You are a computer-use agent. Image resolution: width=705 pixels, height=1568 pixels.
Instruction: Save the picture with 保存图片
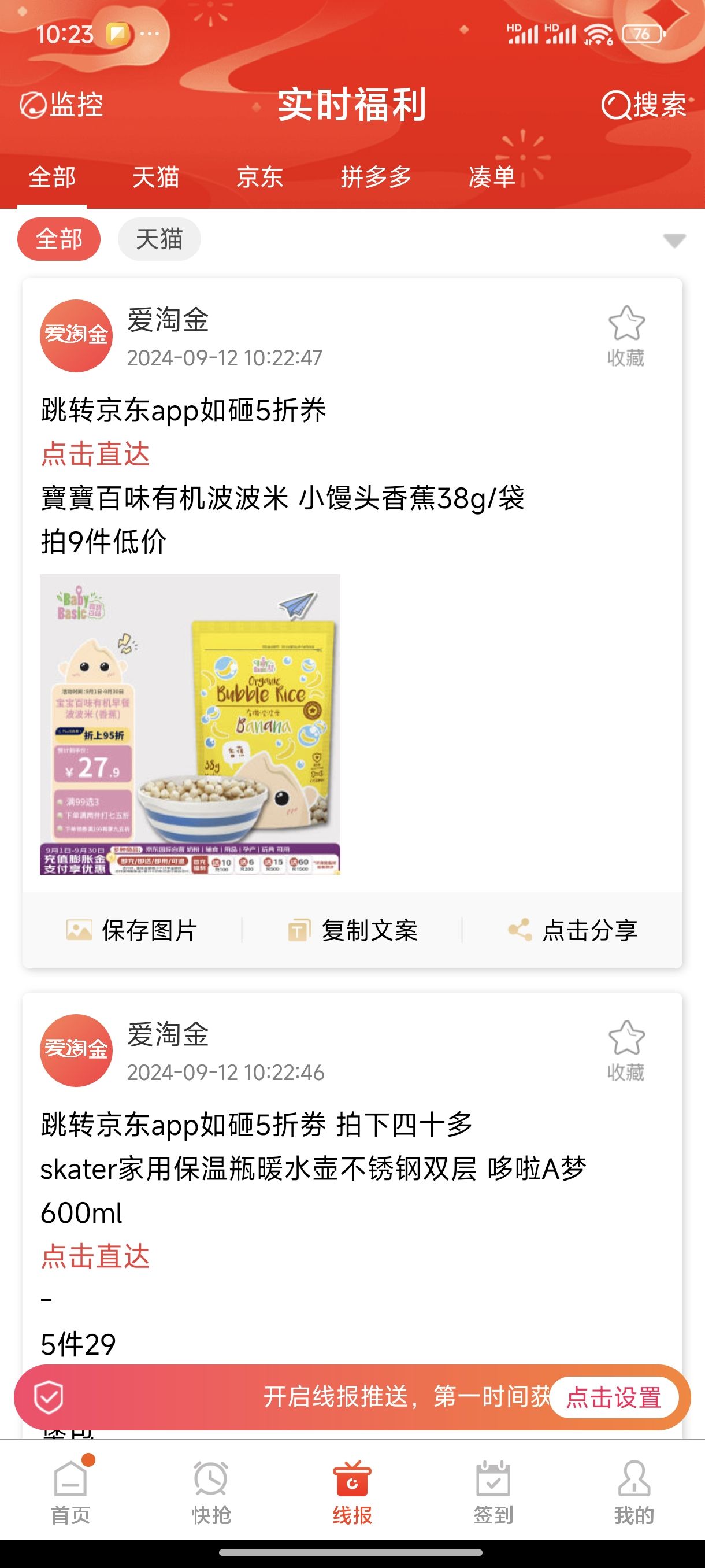(132, 930)
